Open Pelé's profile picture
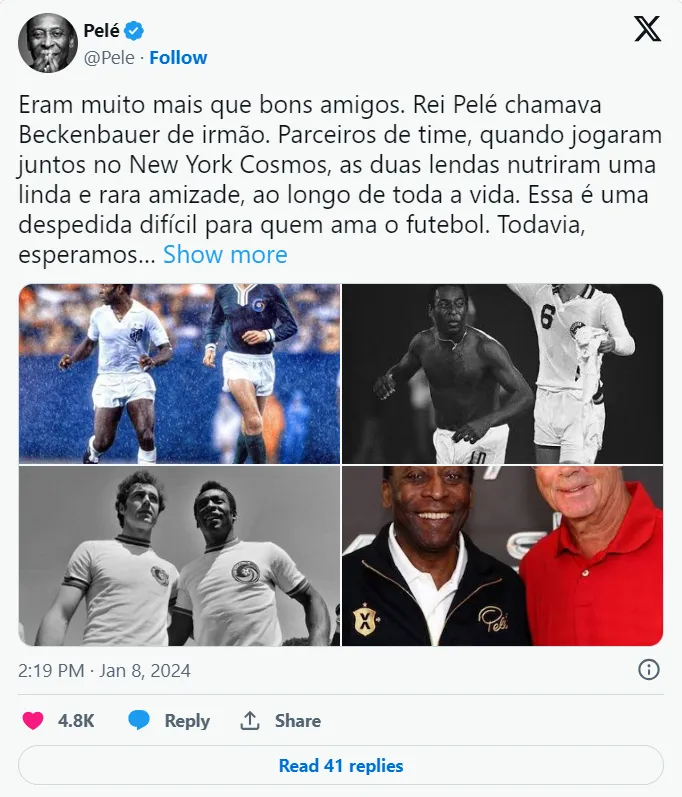Screen dimensions: 682x797 point(47,44)
